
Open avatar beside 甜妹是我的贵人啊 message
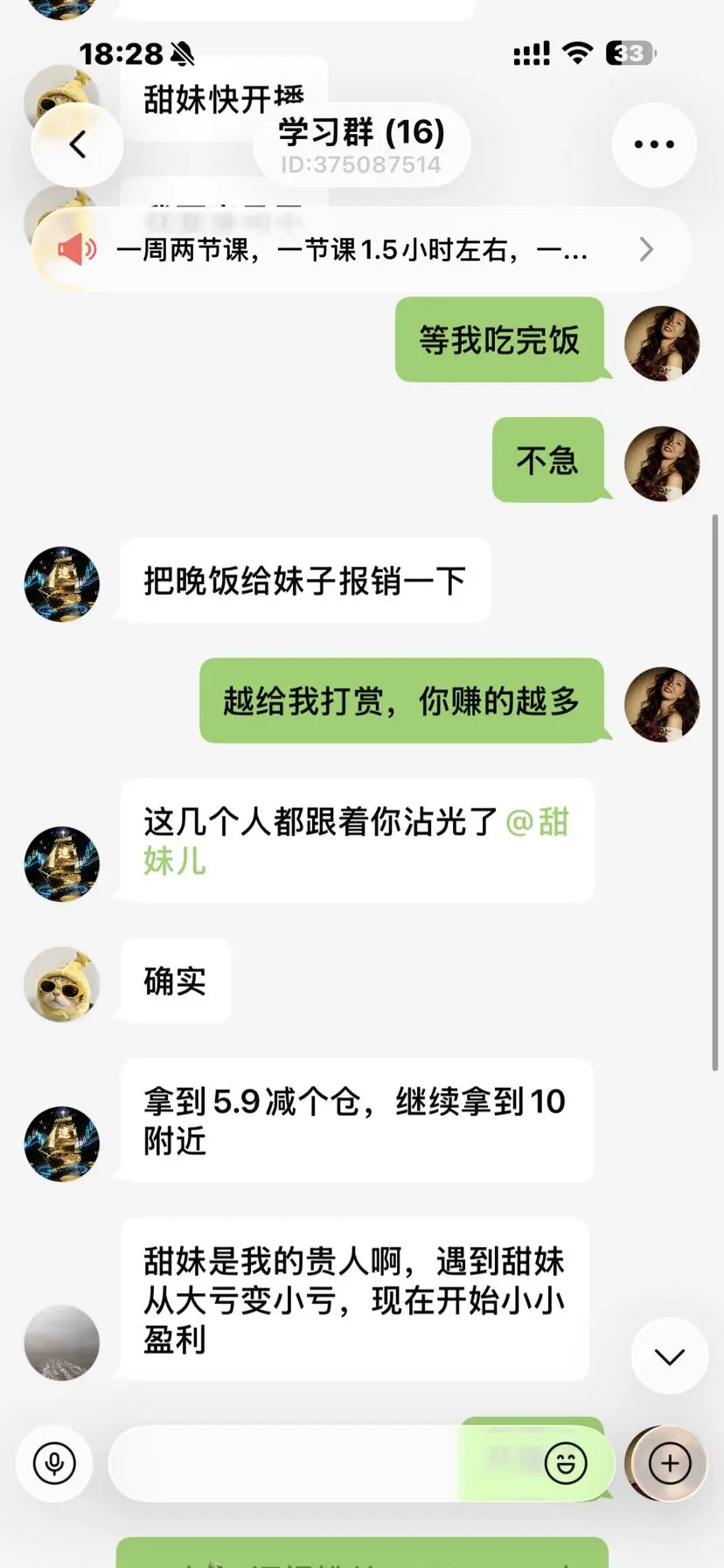click(61, 1342)
